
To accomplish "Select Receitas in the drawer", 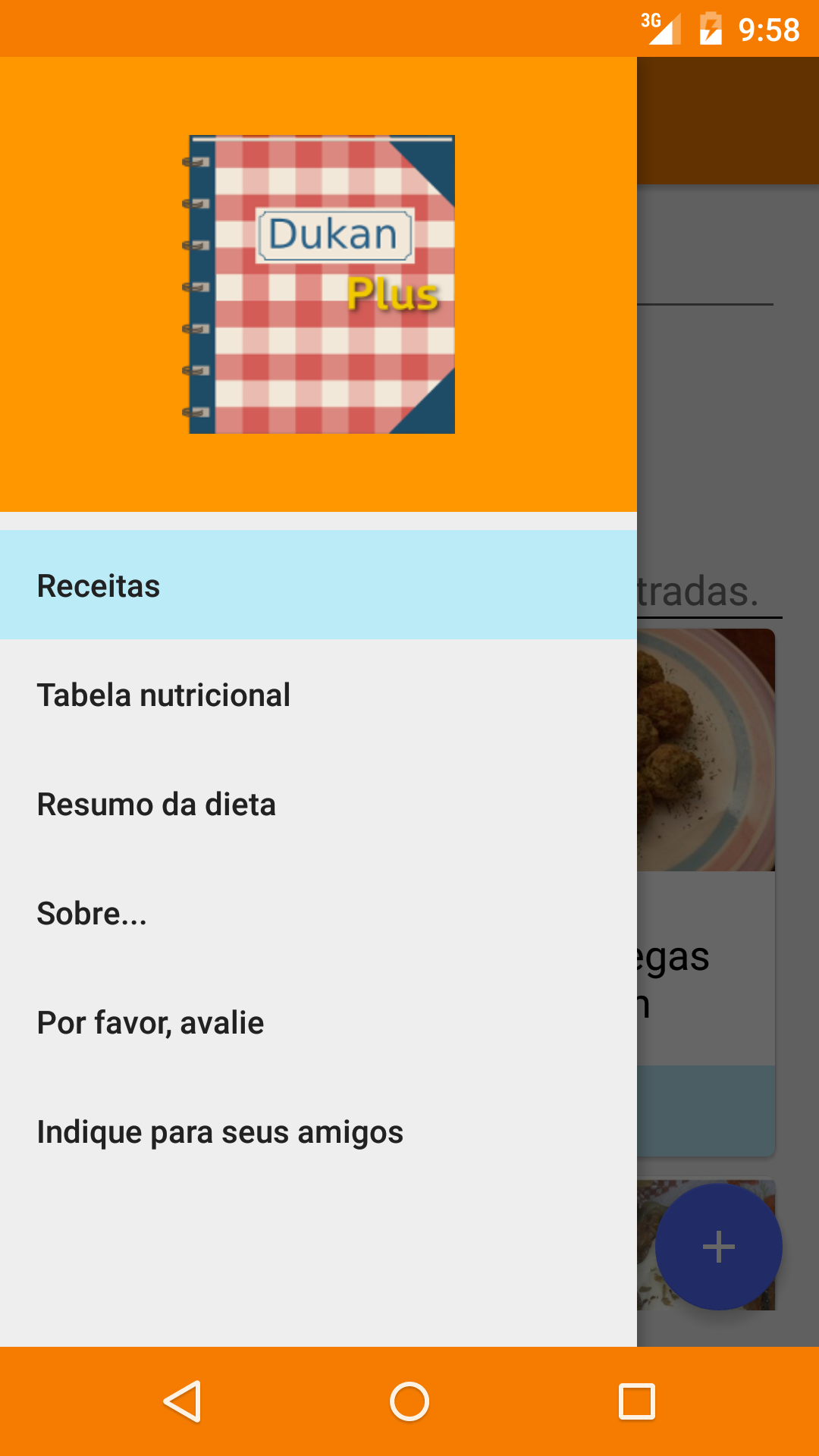I will (x=318, y=585).
